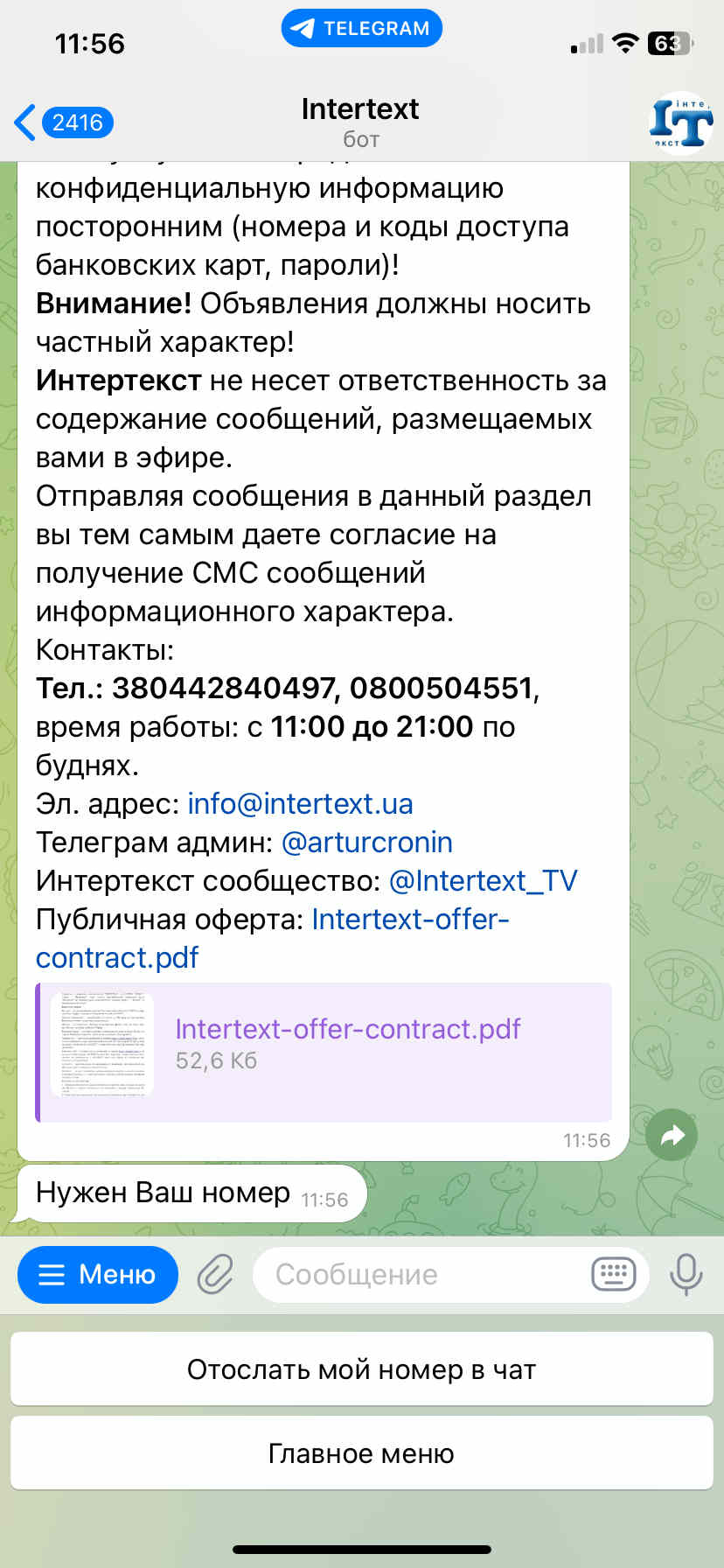This screenshot has height=1568, width=724.
Task: Record a voice message with the microphone
Action: pos(686,1274)
